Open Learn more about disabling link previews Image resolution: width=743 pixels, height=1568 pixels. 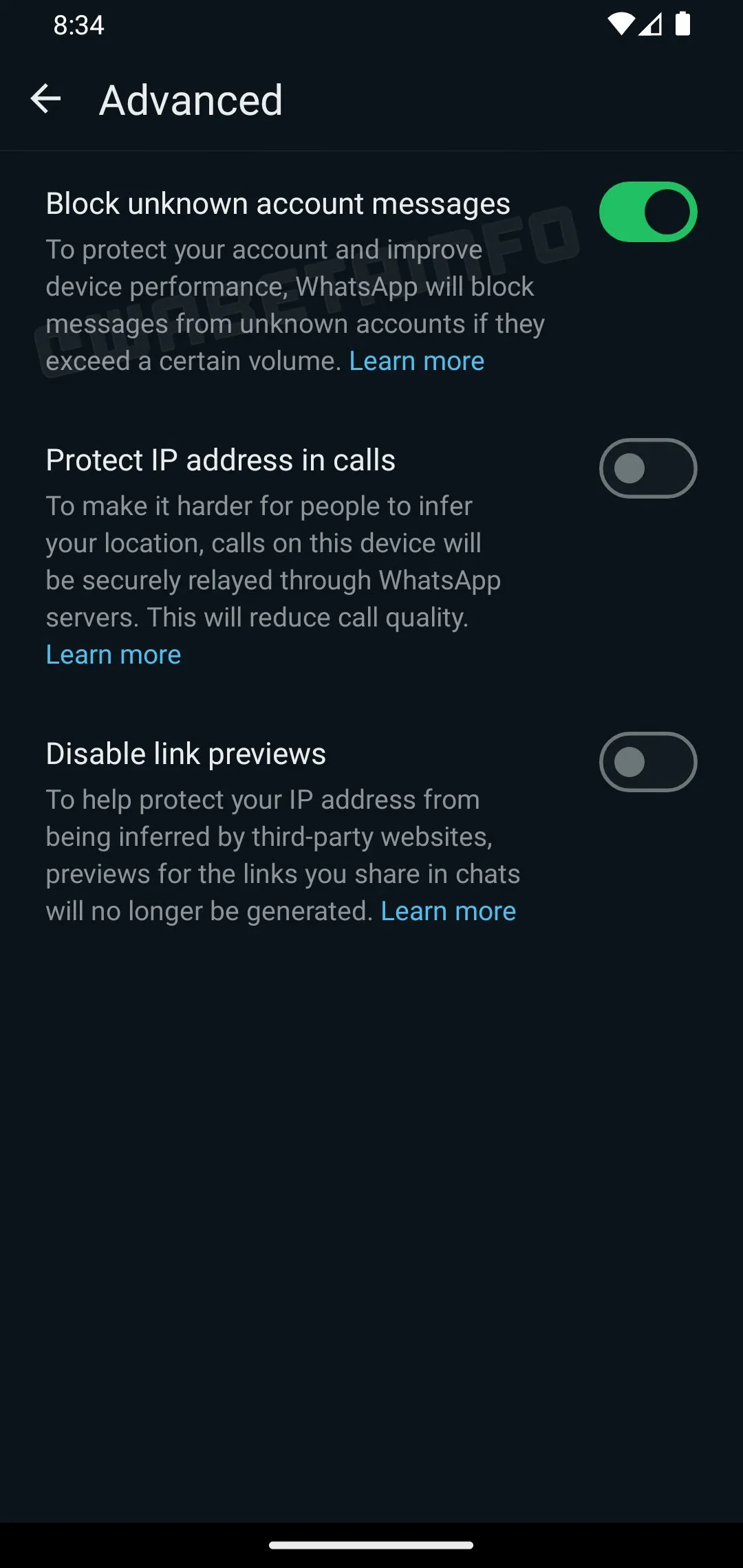449,911
